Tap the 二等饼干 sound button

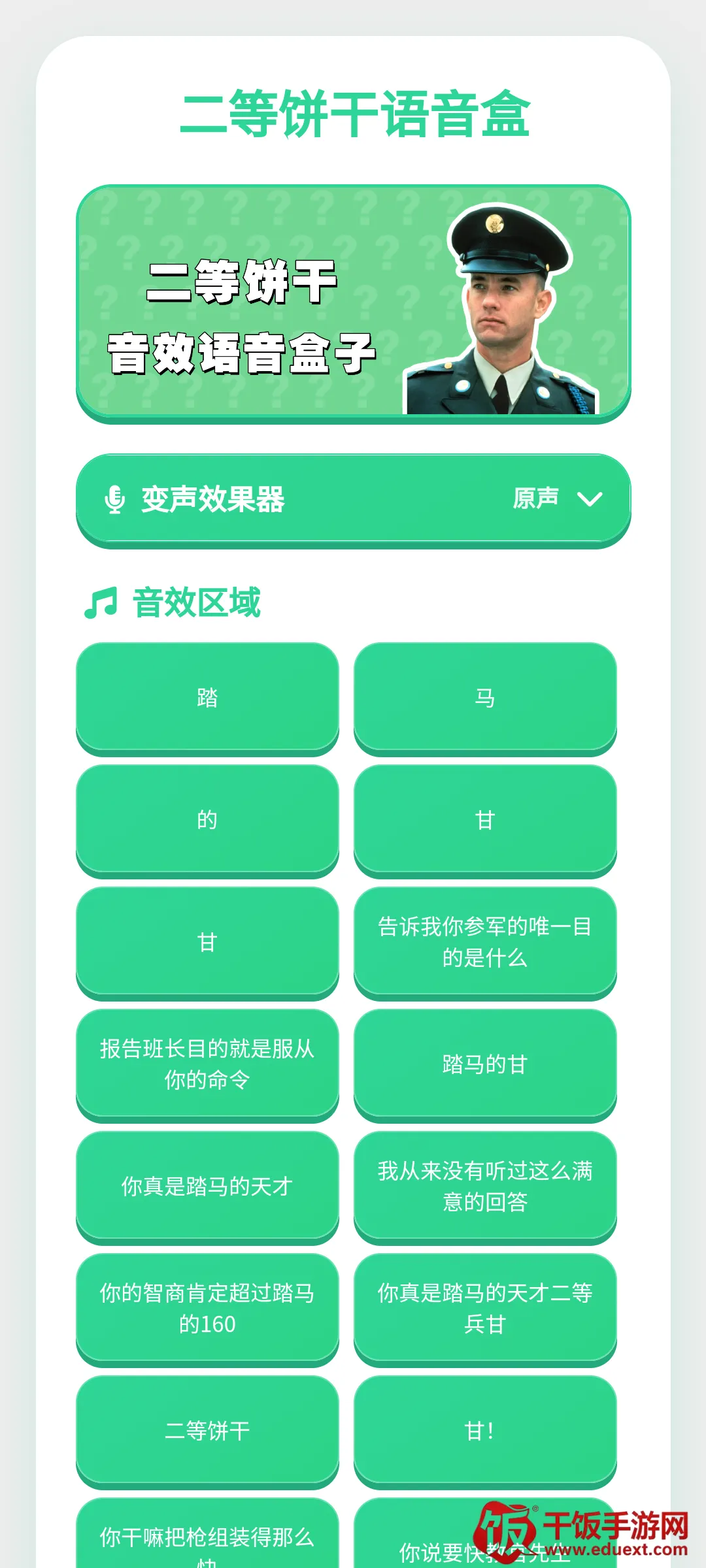pos(207,1431)
